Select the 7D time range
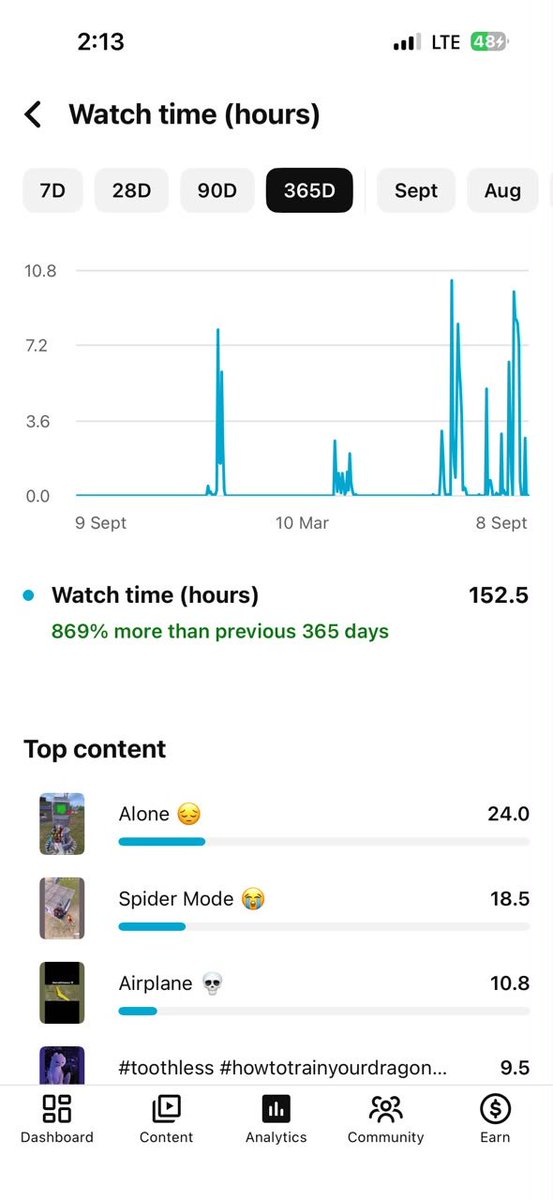Screen dimensions: 553x1200 tap(52, 190)
